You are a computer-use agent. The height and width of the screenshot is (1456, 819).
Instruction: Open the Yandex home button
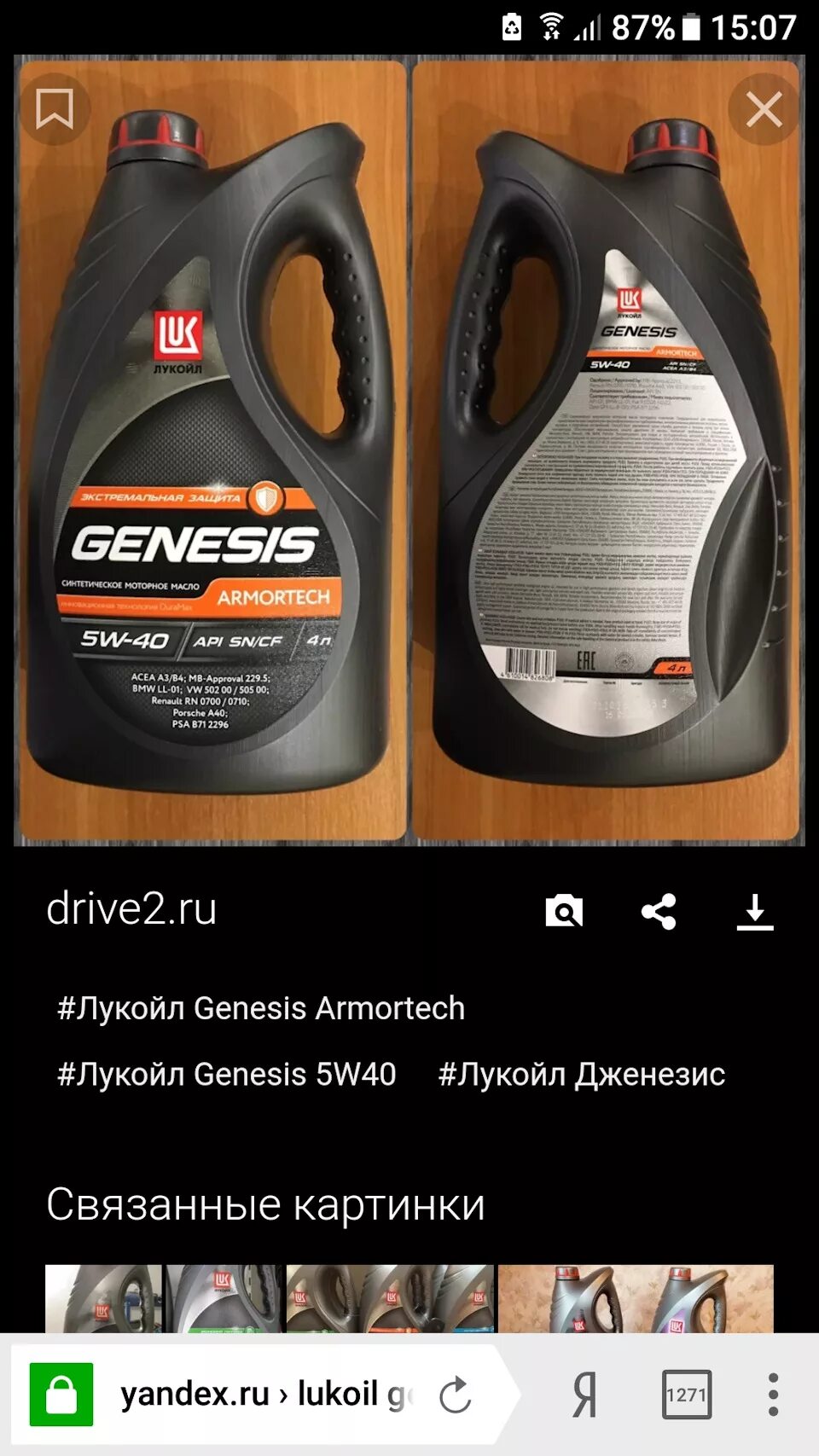coord(584,1395)
